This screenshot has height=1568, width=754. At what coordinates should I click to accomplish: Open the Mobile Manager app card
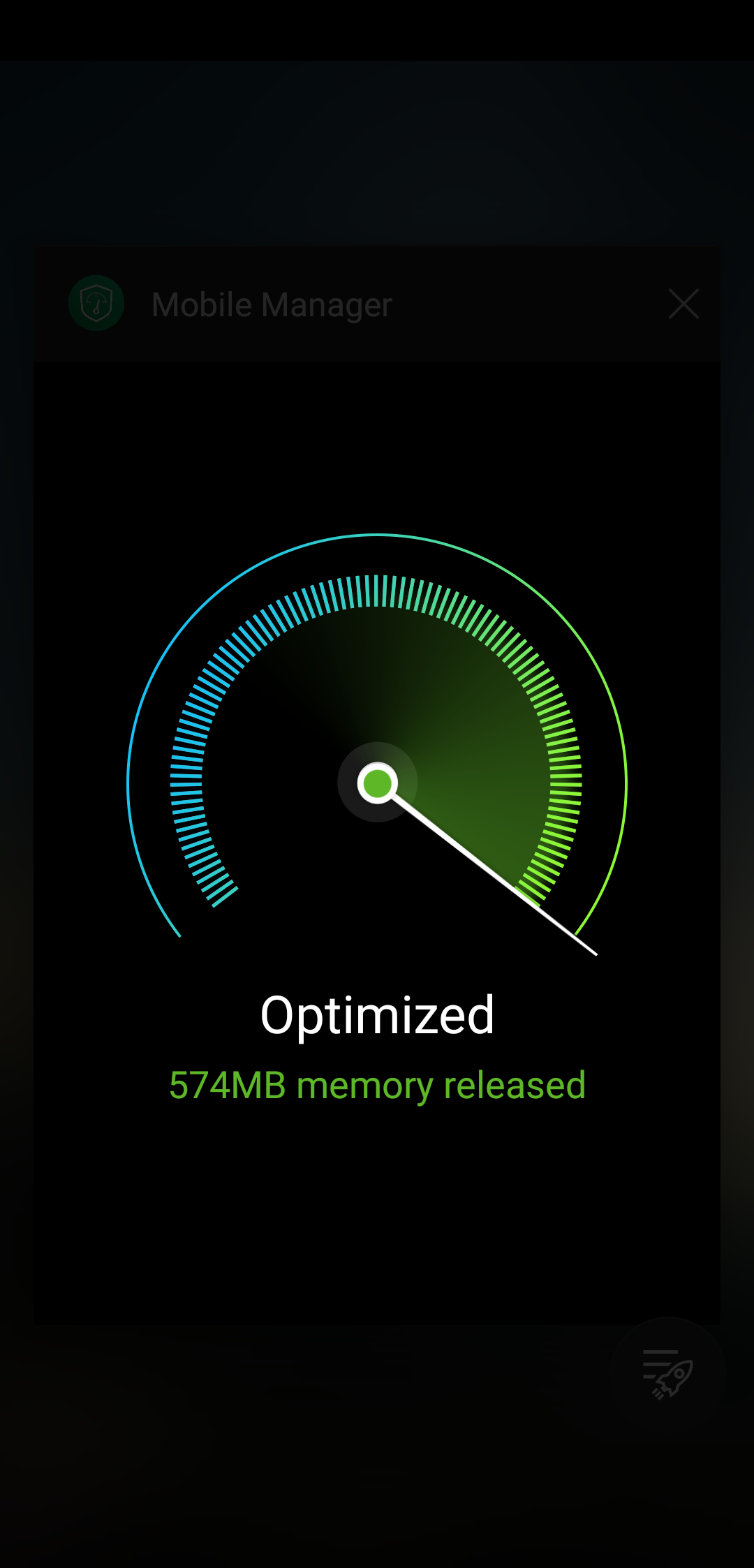377,838
